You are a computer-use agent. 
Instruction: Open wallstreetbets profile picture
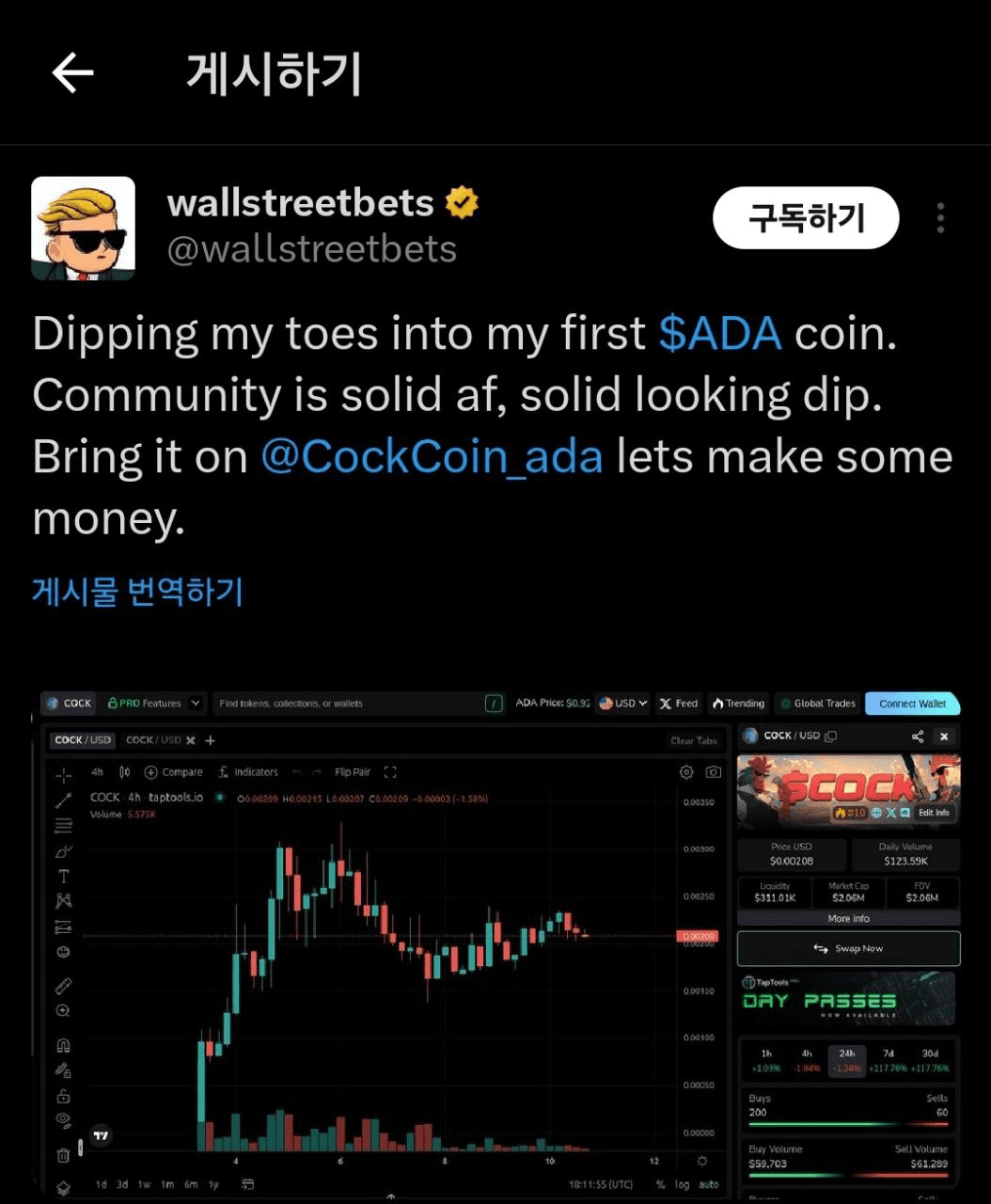pyautogui.click(x=84, y=229)
